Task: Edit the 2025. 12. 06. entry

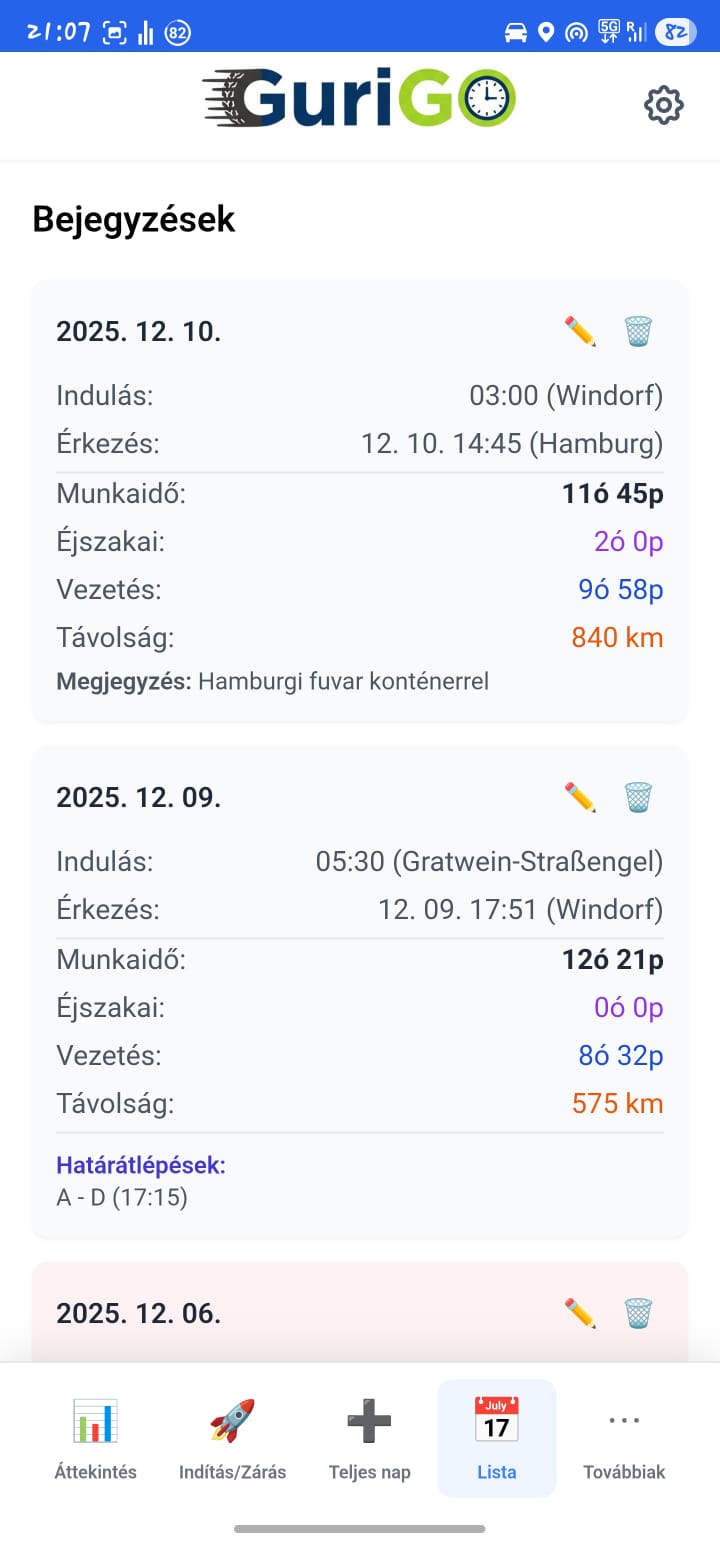Action: (579, 1313)
